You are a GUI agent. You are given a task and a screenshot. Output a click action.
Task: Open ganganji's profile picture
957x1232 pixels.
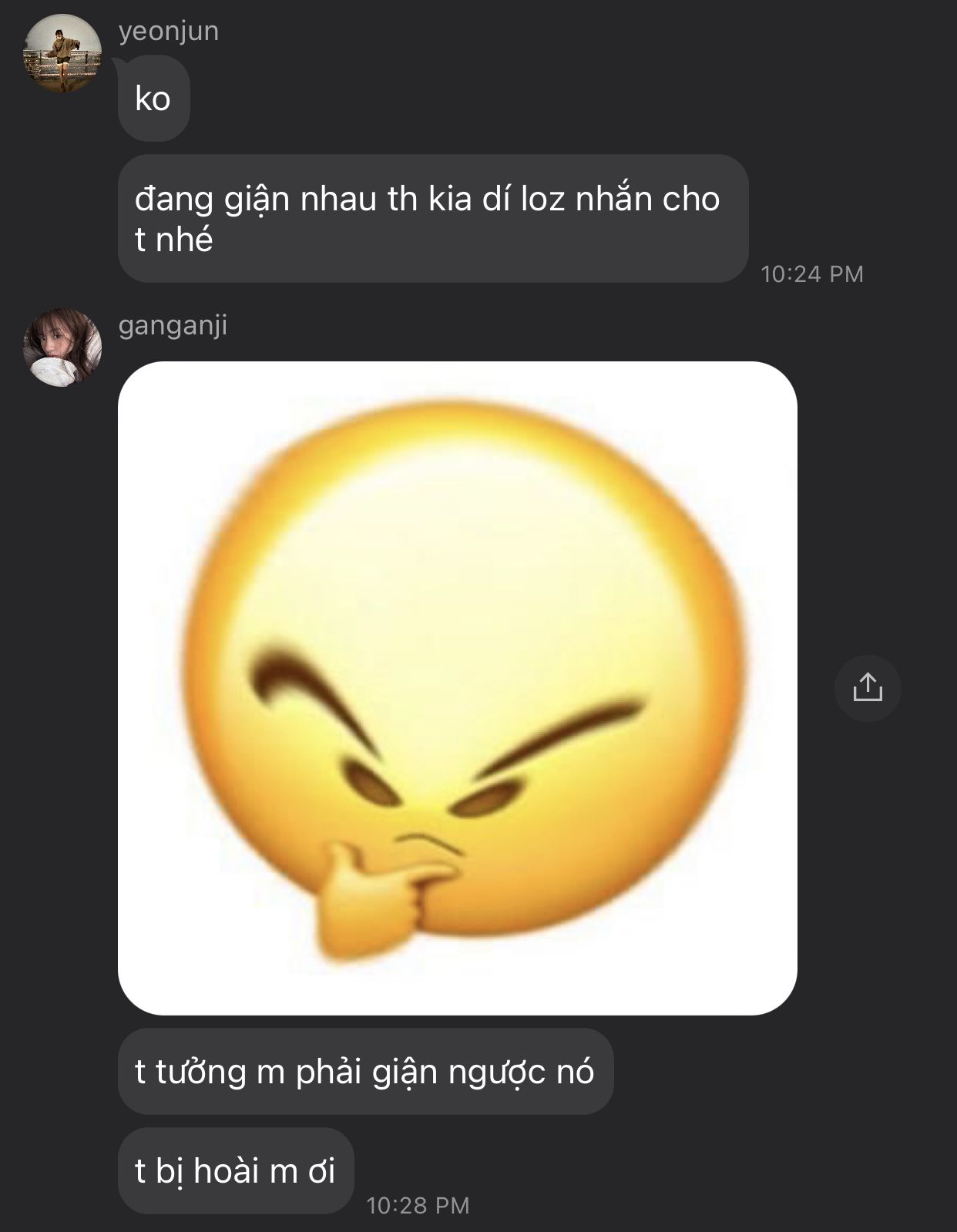62,347
